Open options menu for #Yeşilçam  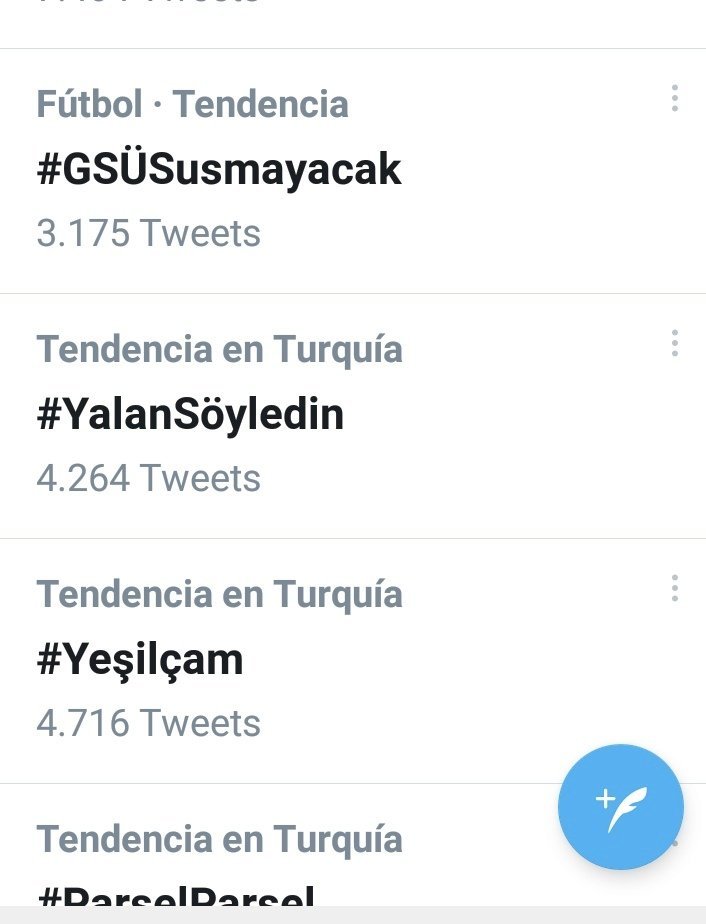(x=675, y=588)
